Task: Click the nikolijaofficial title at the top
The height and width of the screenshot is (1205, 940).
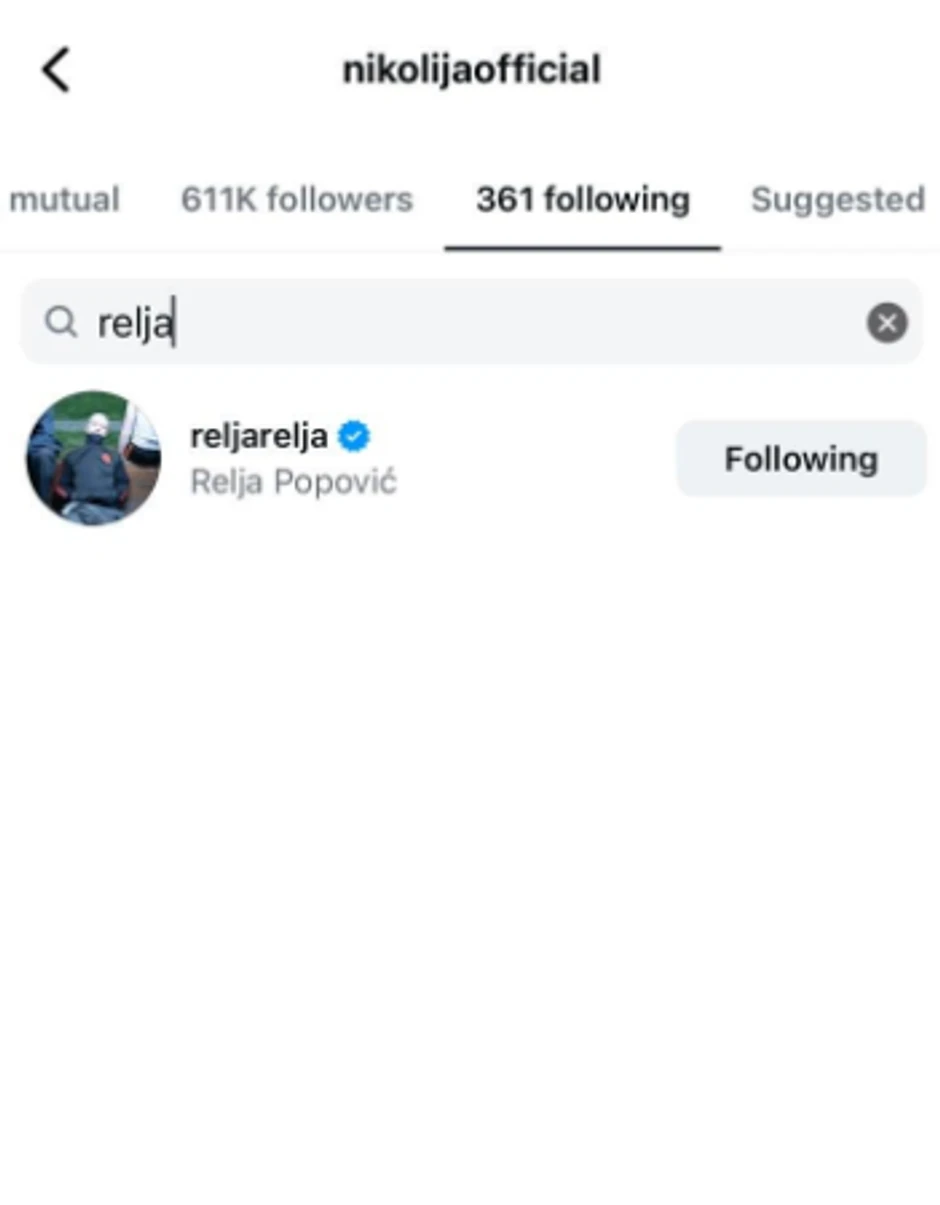Action: (x=471, y=68)
